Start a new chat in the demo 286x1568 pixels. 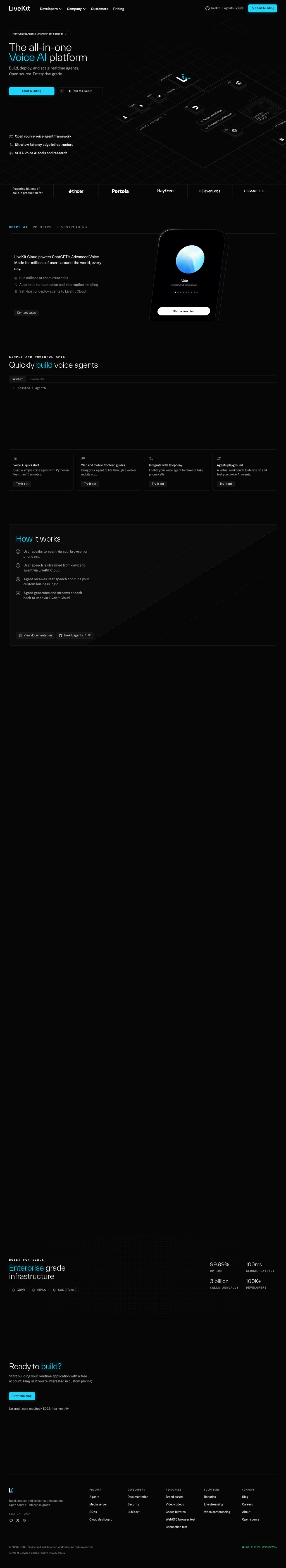[x=184, y=311]
